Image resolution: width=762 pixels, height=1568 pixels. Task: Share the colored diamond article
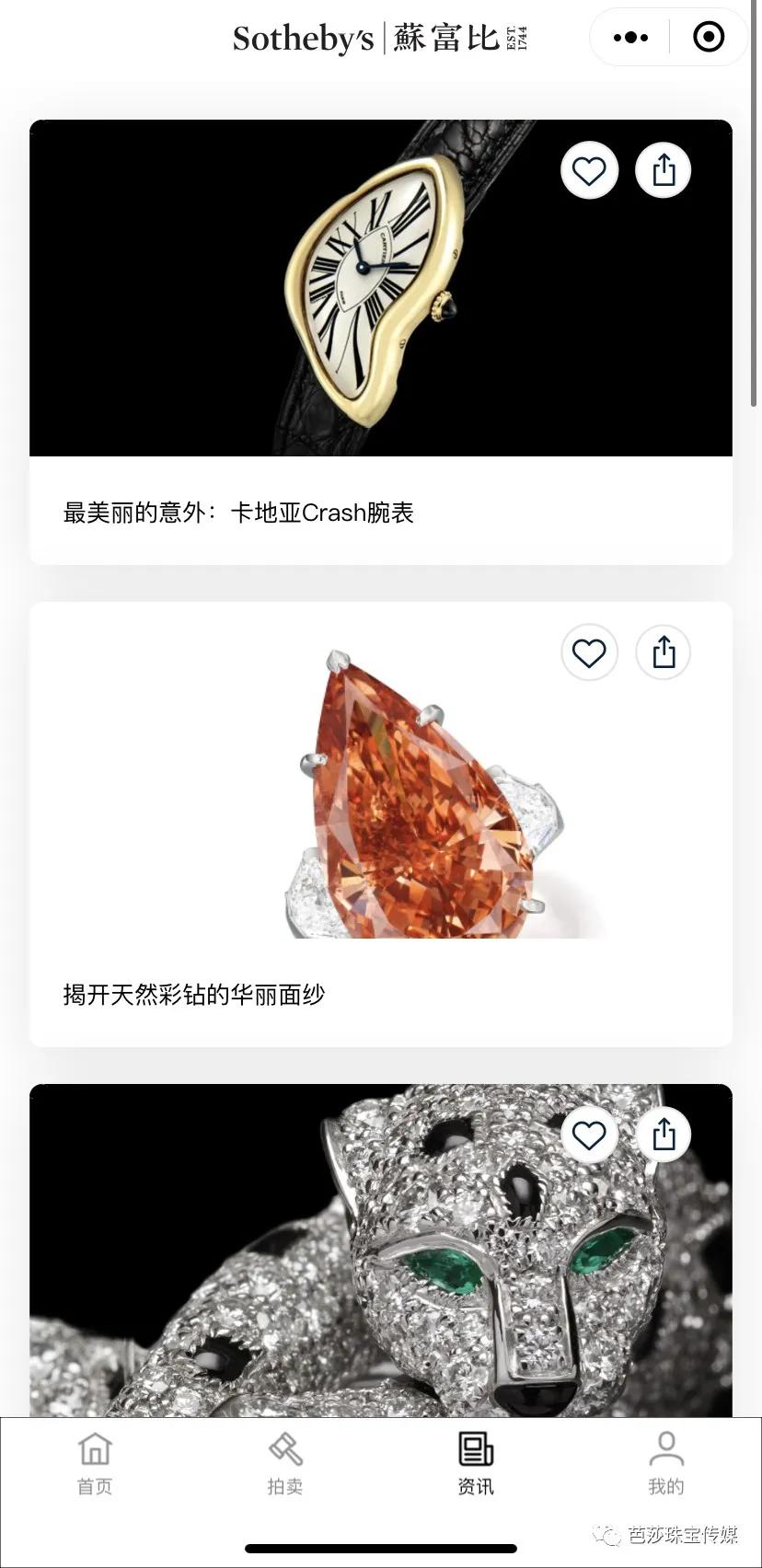click(x=663, y=652)
